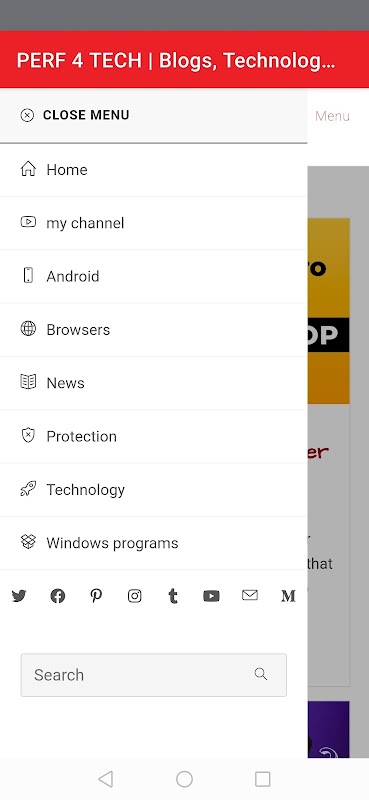Image resolution: width=369 pixels, height=800 pixels.
Task: Open the Instagram icon
Action: click(135, 595)
